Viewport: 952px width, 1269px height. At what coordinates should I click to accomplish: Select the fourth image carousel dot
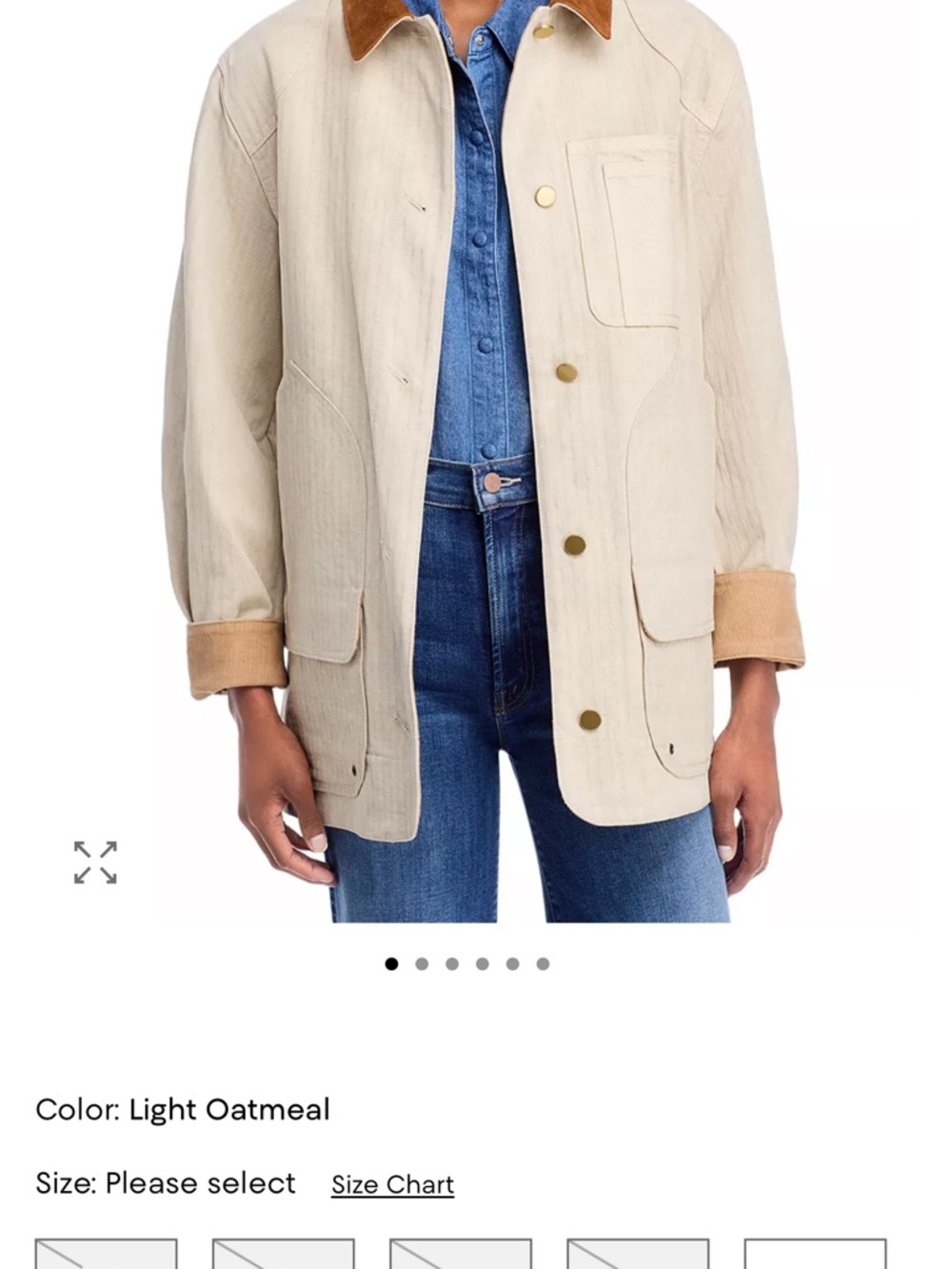tap(482, 963)
